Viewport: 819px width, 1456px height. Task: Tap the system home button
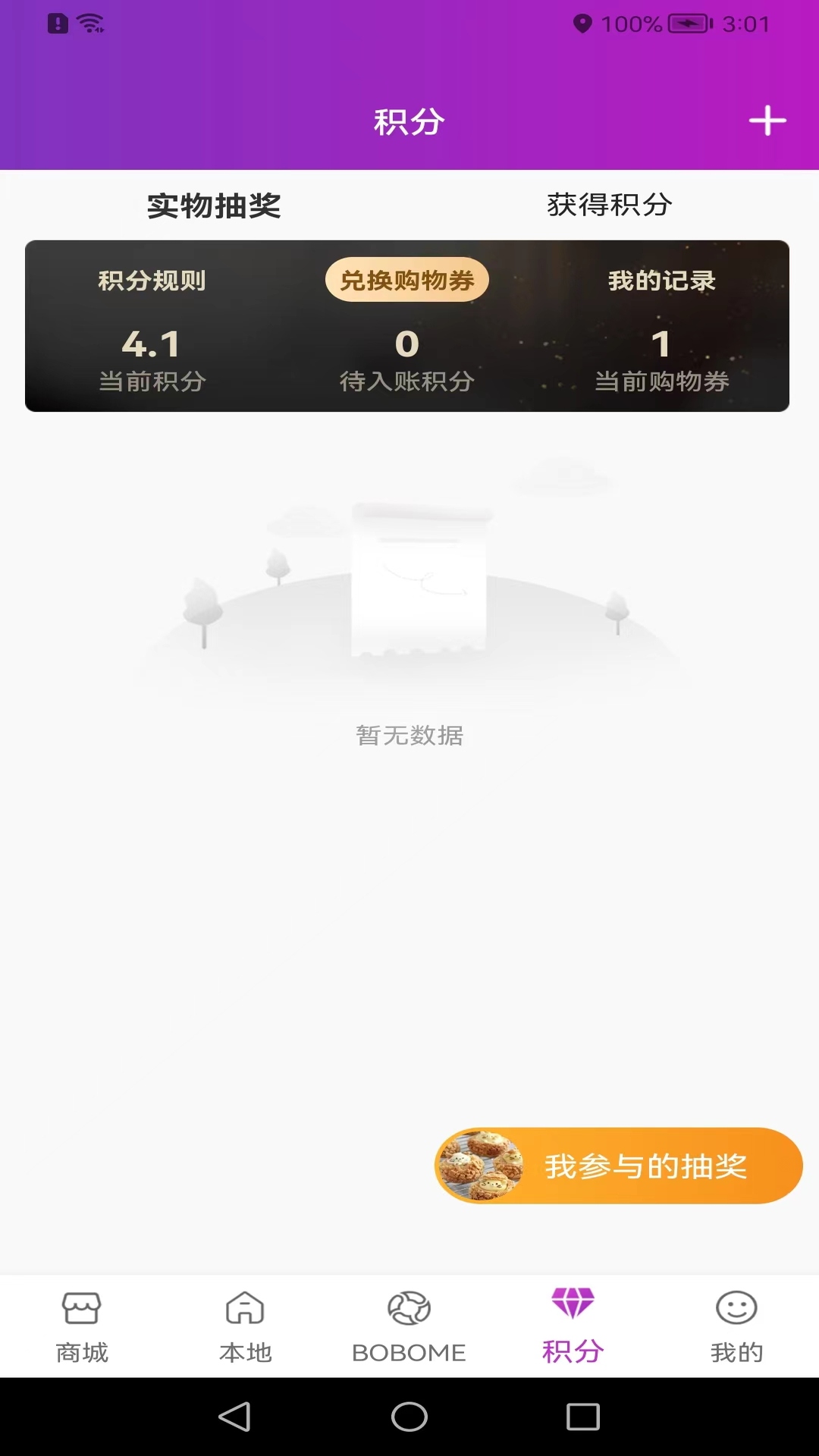point(409,1417)
